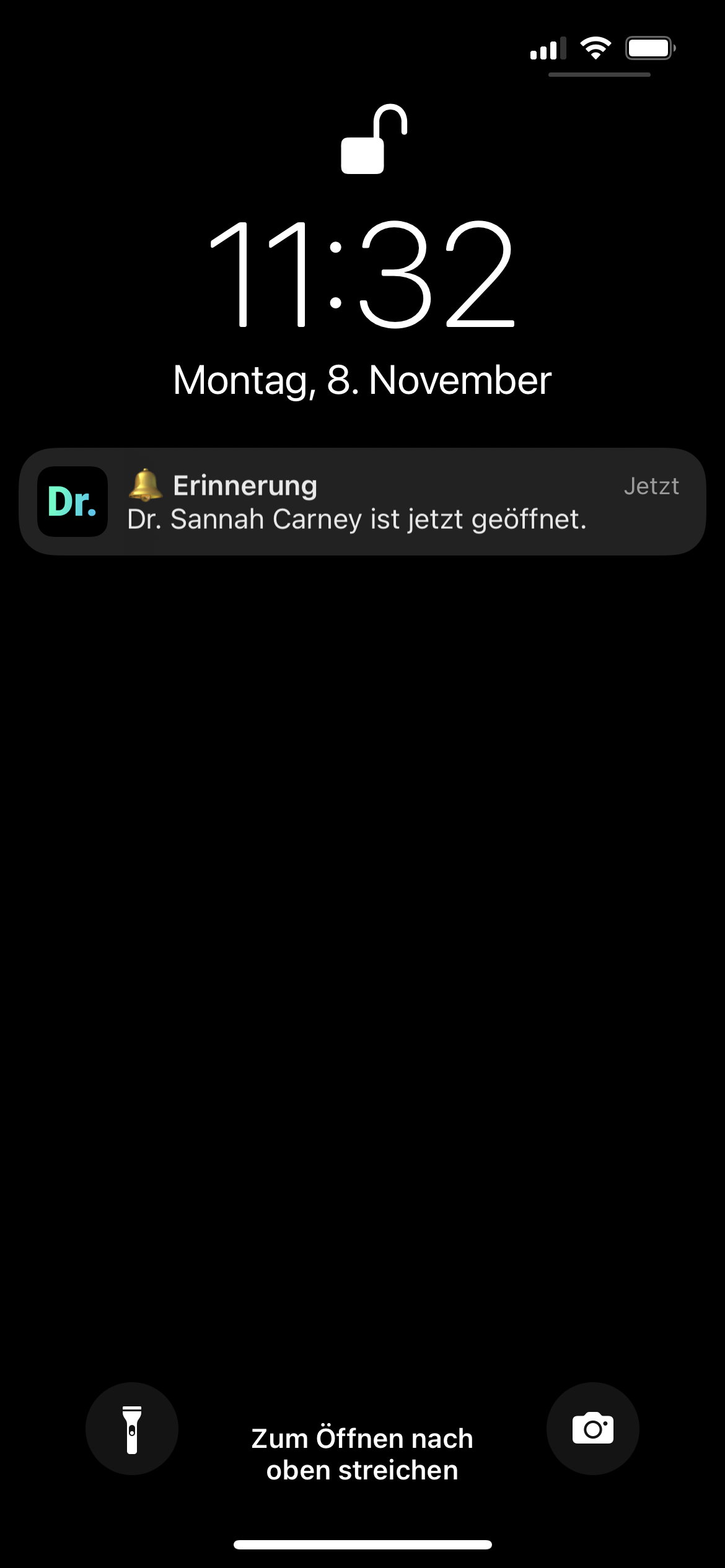
Task: Turn on the flashlight
Action: 132,1429
